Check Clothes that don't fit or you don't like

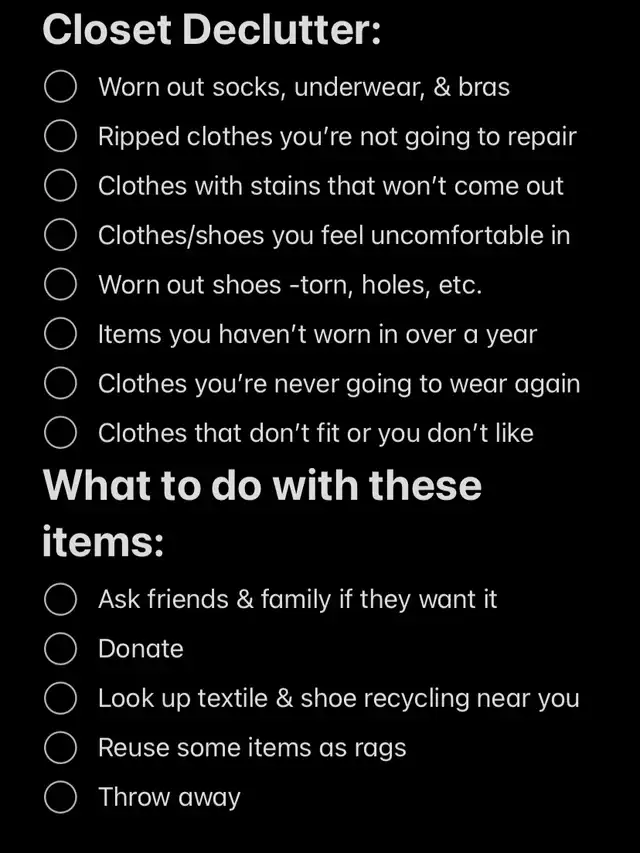(61, 433)
